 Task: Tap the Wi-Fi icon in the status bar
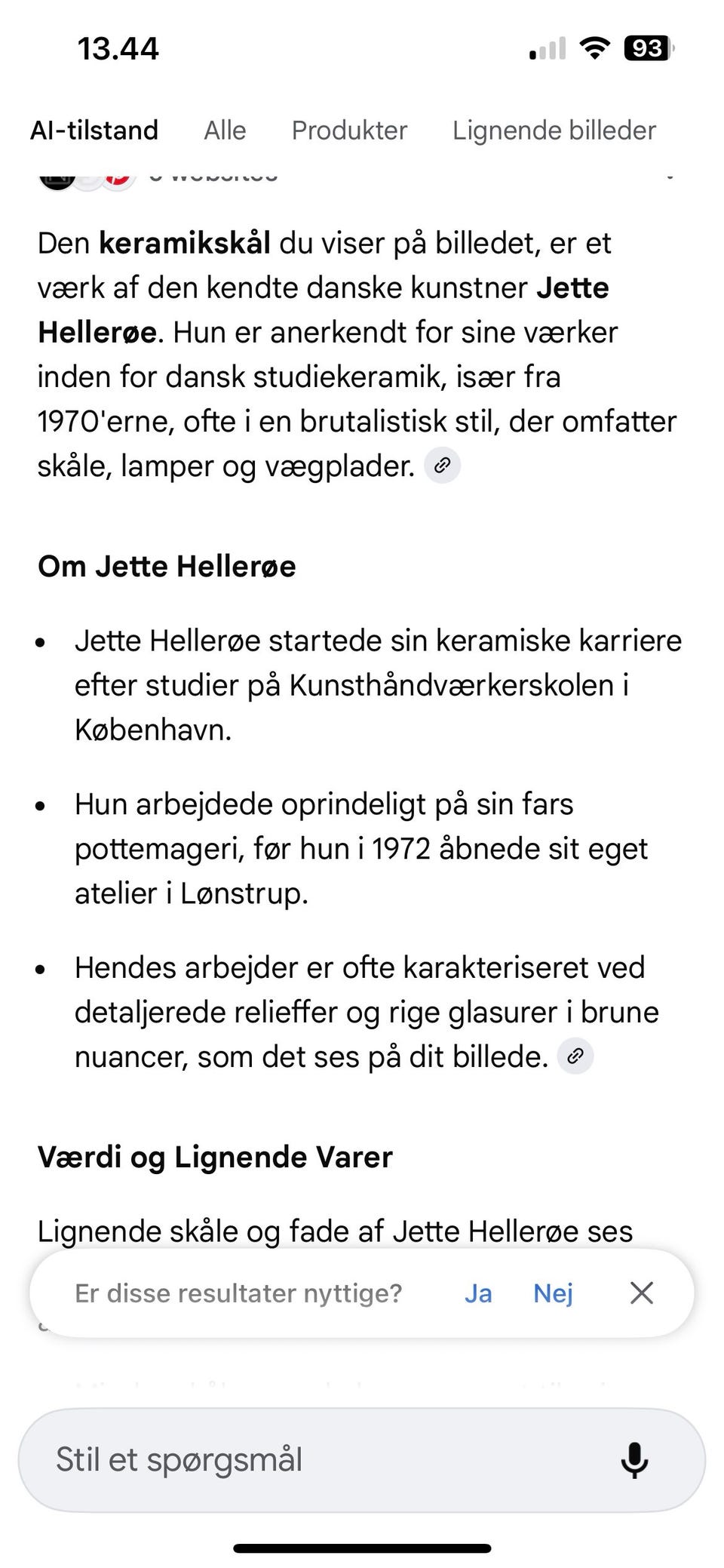(x=595, y=48)
